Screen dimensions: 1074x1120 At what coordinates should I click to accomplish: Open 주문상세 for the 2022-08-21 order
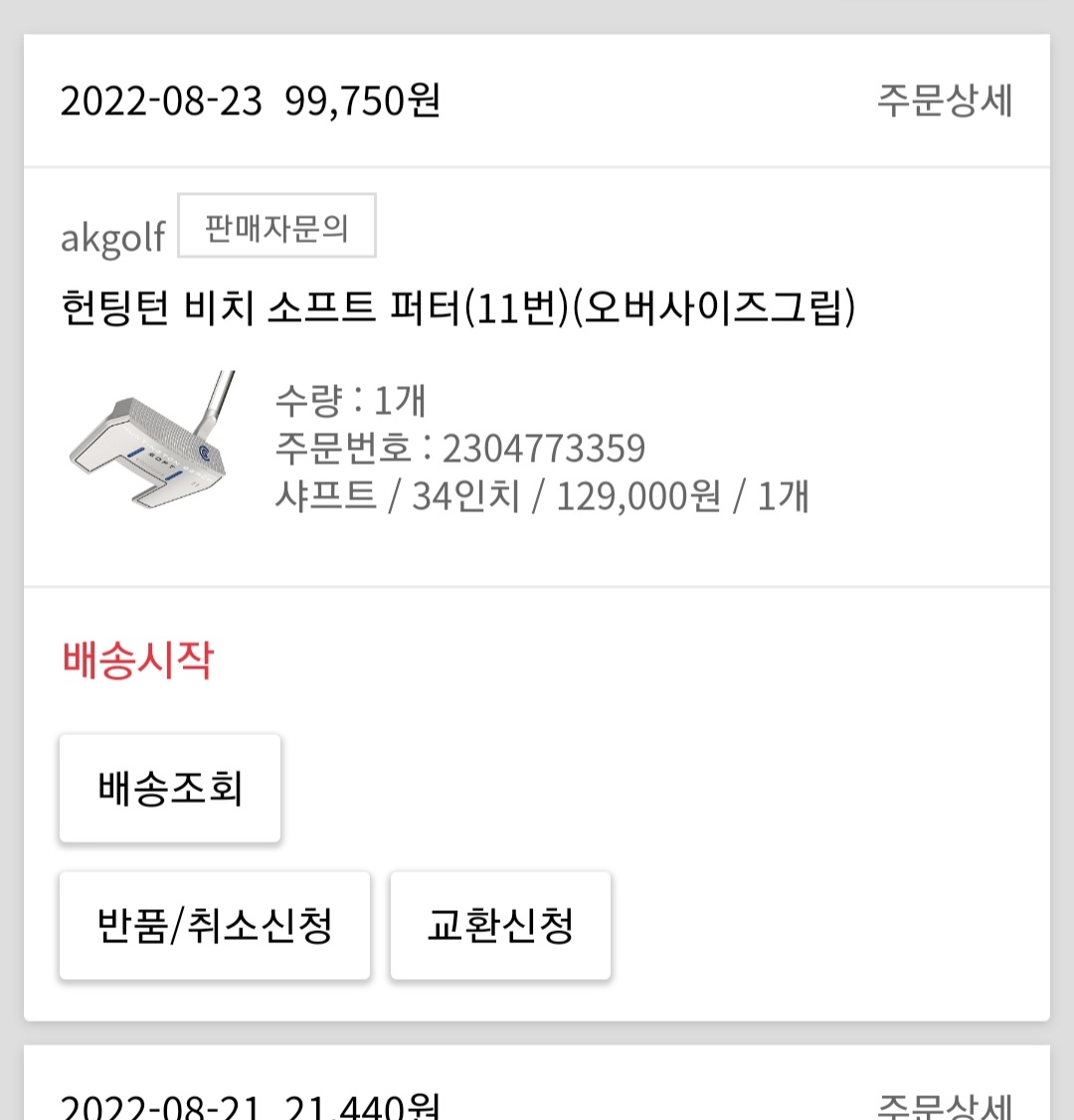click(944, 1106)
